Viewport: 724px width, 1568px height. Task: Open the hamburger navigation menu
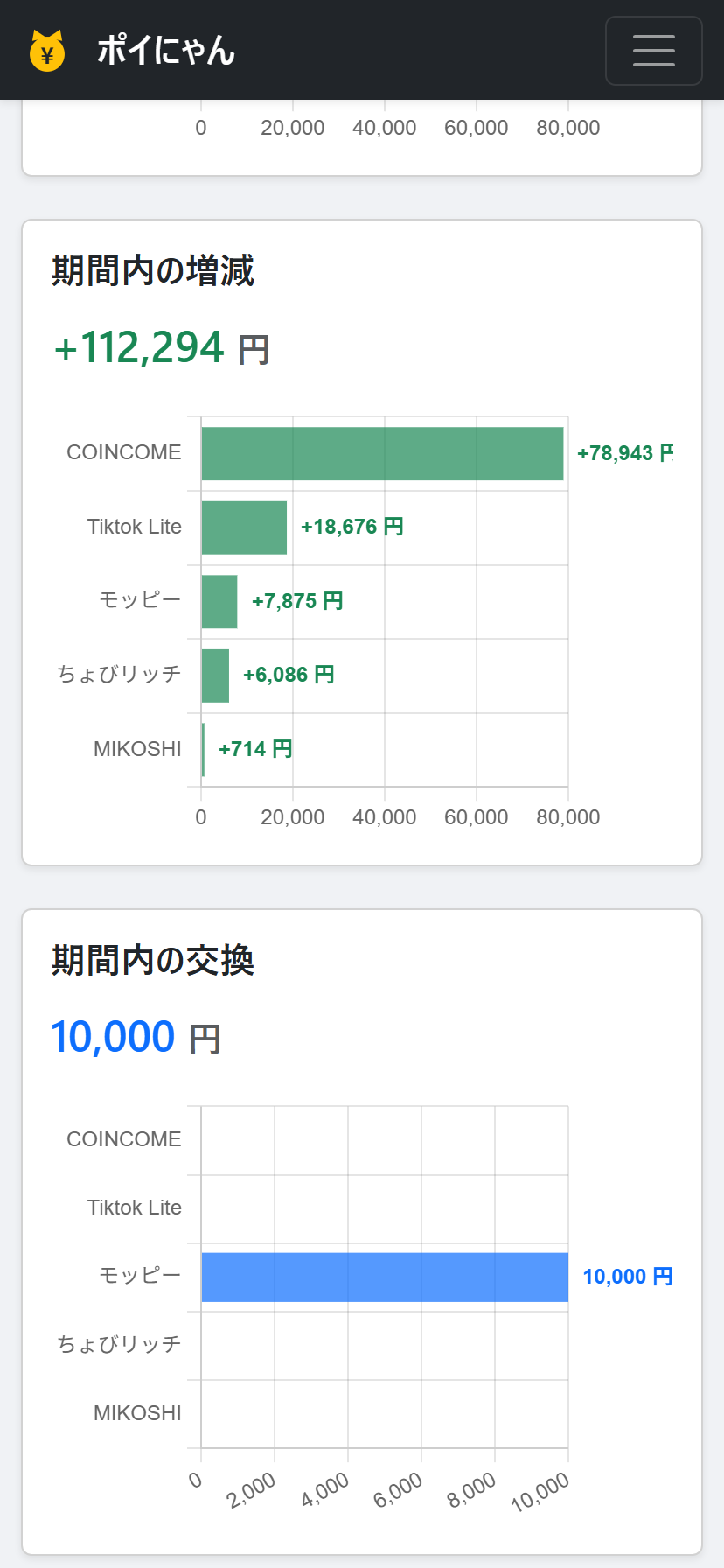click(x=653, y=50)
